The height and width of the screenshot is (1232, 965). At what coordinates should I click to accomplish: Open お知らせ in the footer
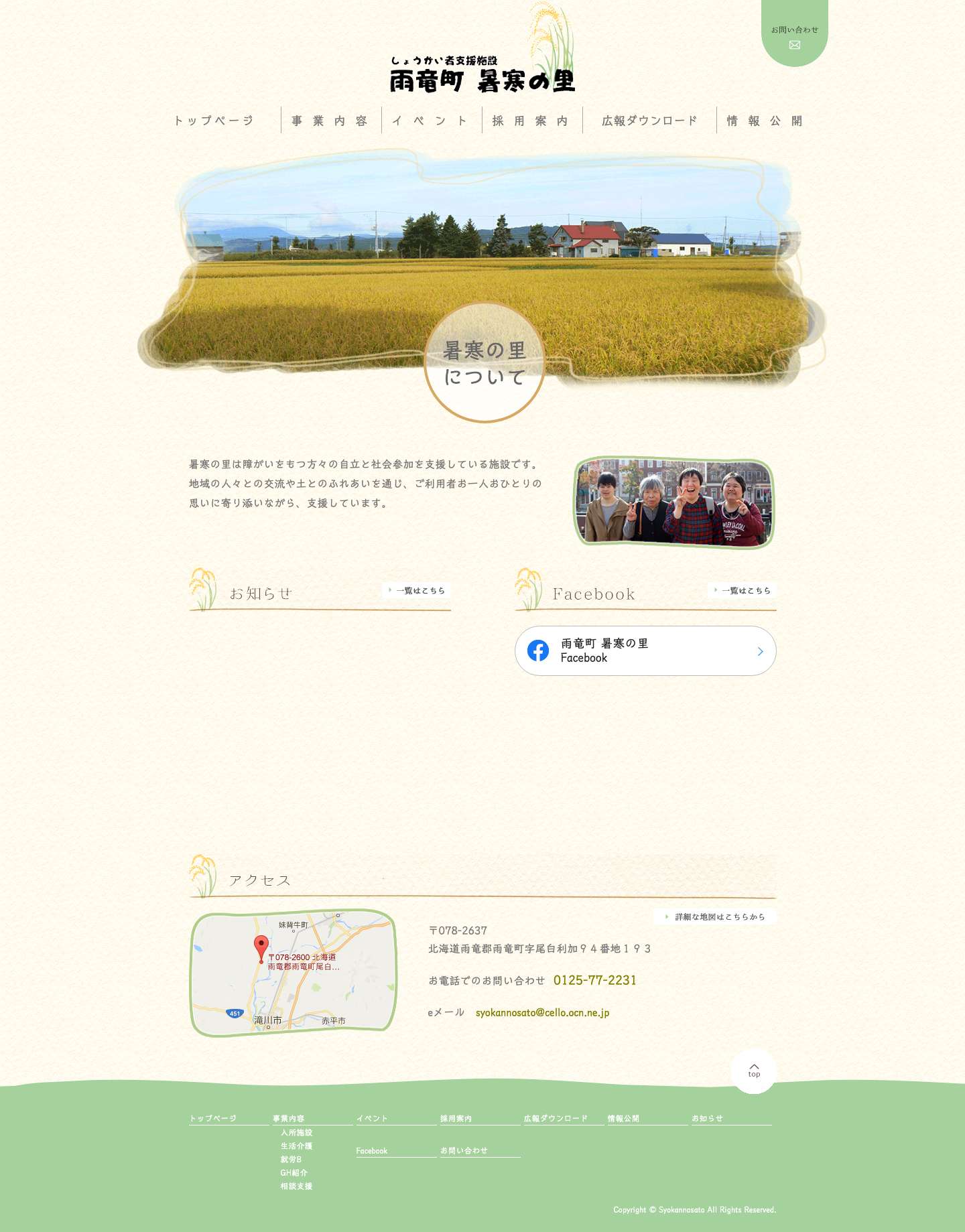pos(708,1118)
